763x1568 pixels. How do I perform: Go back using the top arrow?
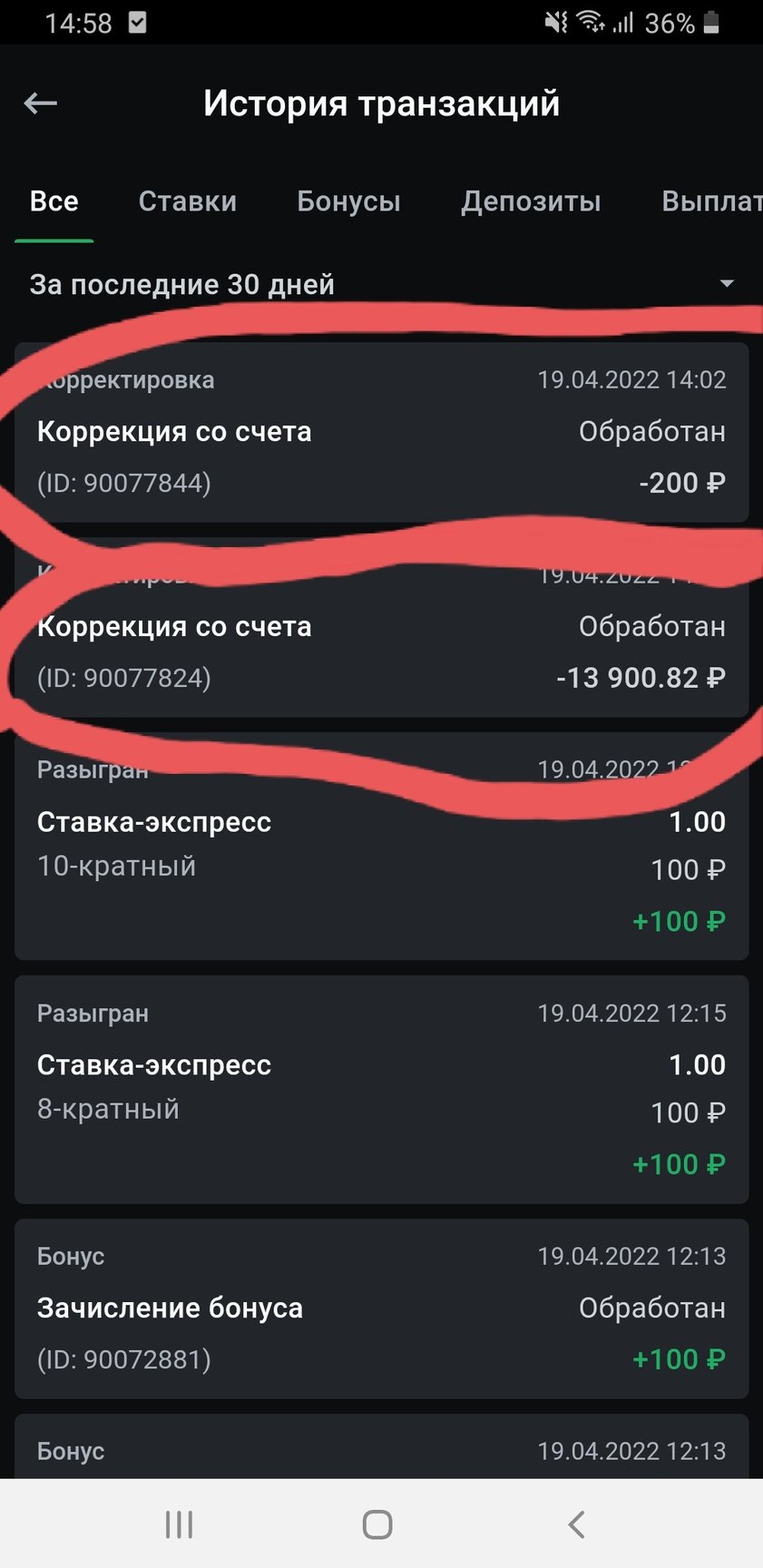pos(40,103)
